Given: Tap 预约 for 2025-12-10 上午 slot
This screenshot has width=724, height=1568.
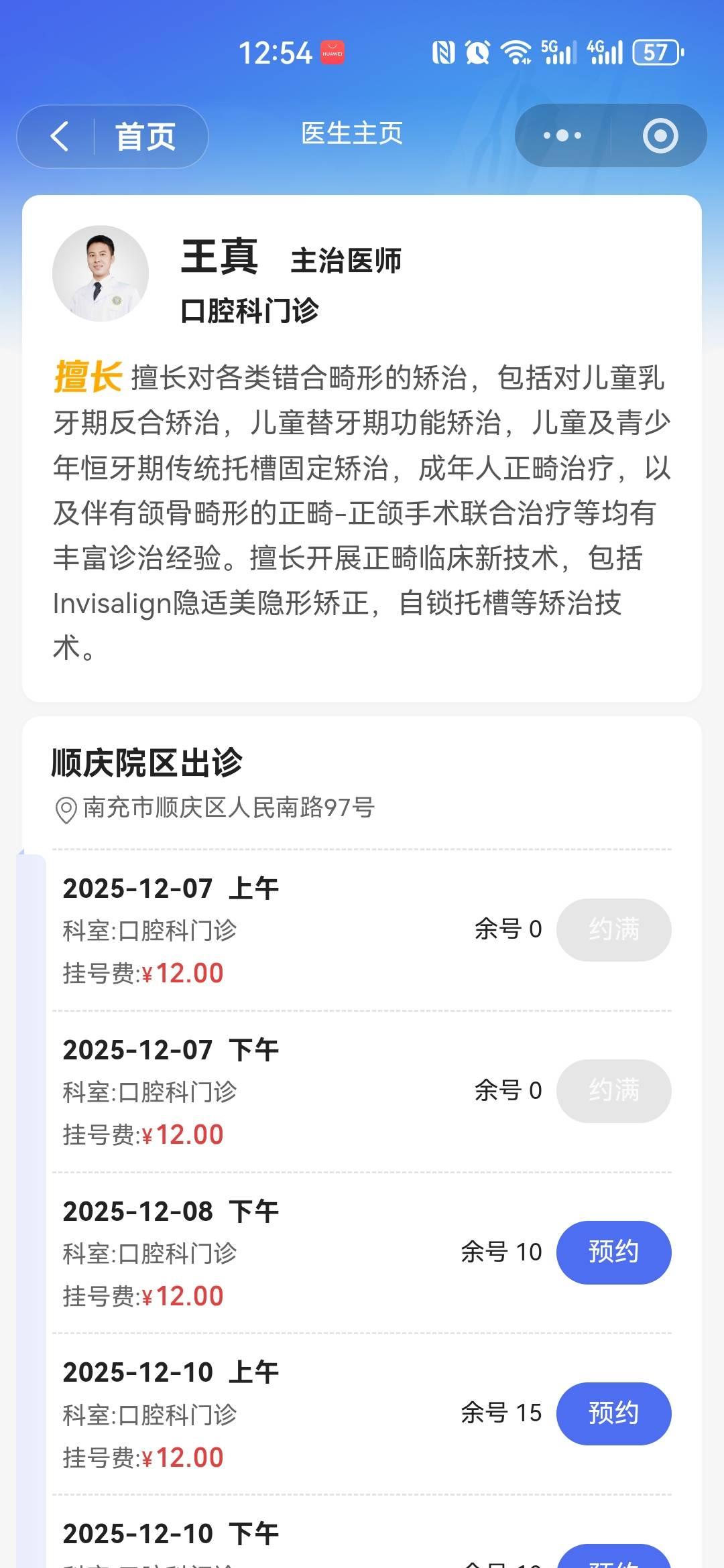Looking at the screenshot, I should [x=613, y=1413].
